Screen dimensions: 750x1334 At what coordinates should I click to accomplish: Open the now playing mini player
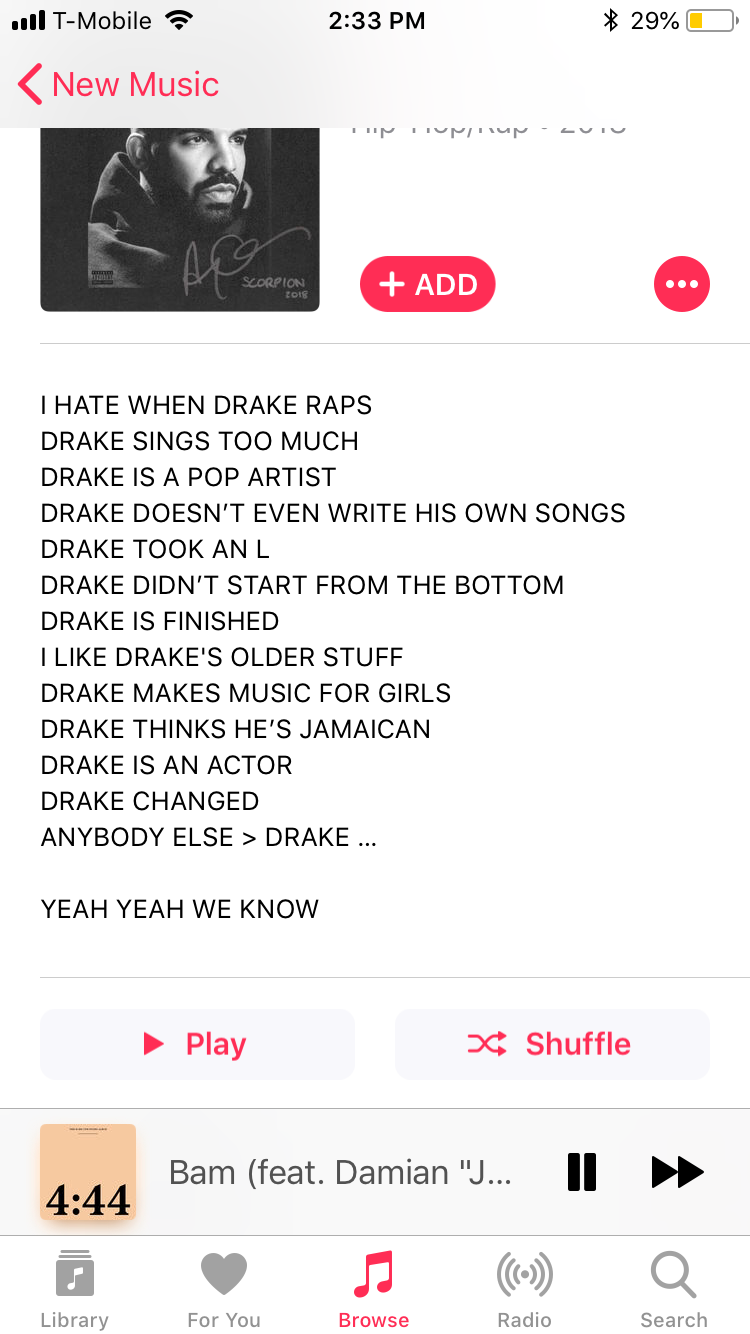coord(340,1171)
